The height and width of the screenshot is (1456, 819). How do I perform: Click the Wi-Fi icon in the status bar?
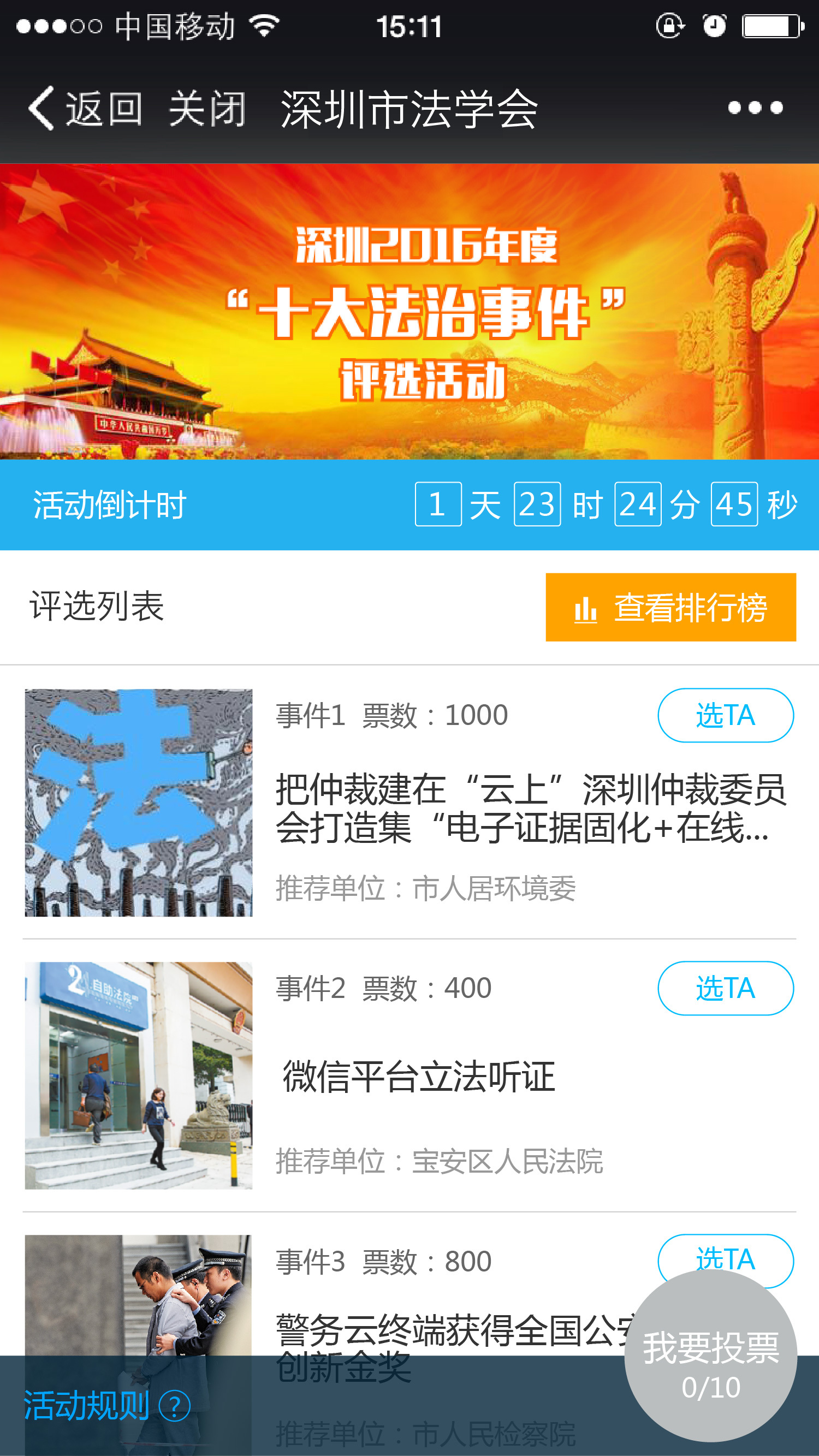pos(264,25)
